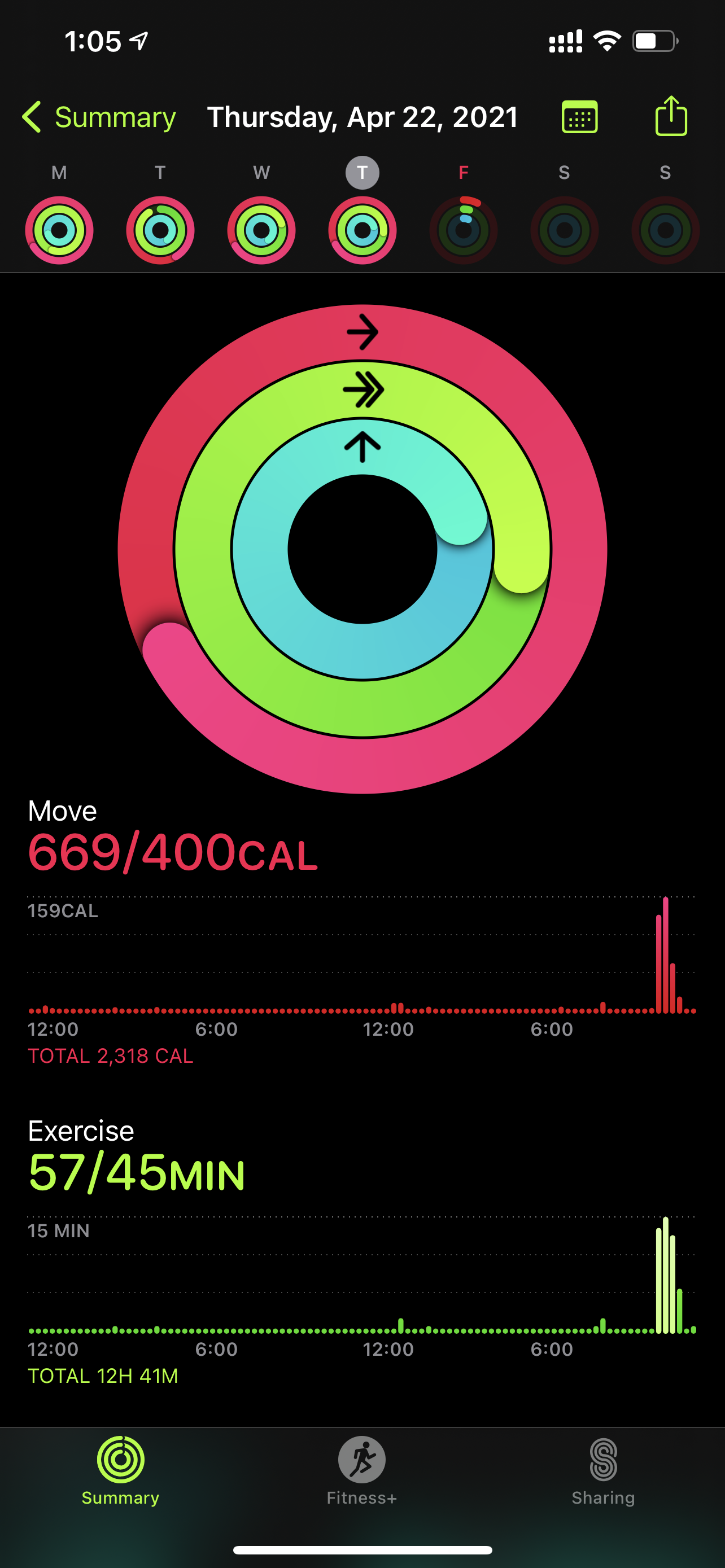Select Monday's activity rings
The height and width of the screenshot is (1568, 725).
(59, 230)
